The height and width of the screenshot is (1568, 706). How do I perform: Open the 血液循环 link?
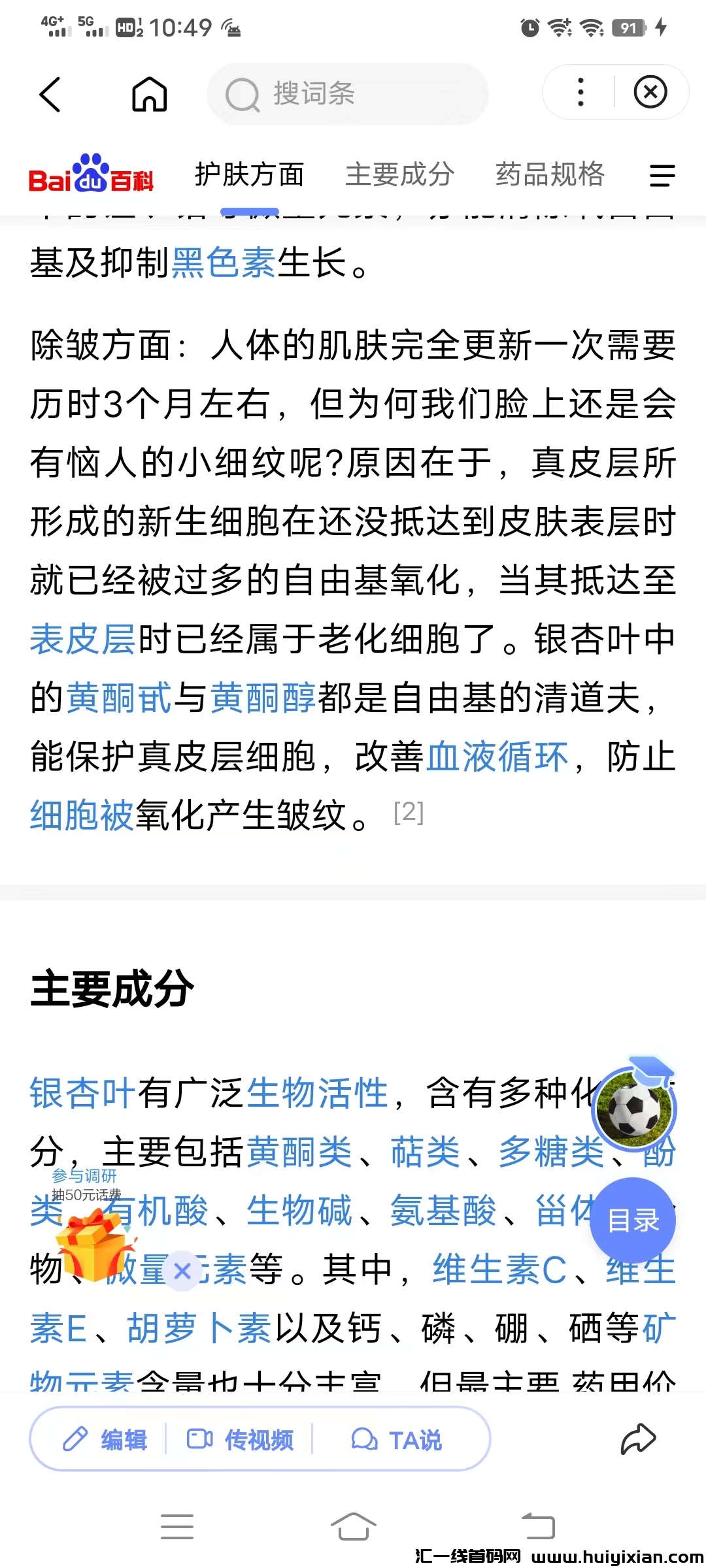(x=497, y=757)
